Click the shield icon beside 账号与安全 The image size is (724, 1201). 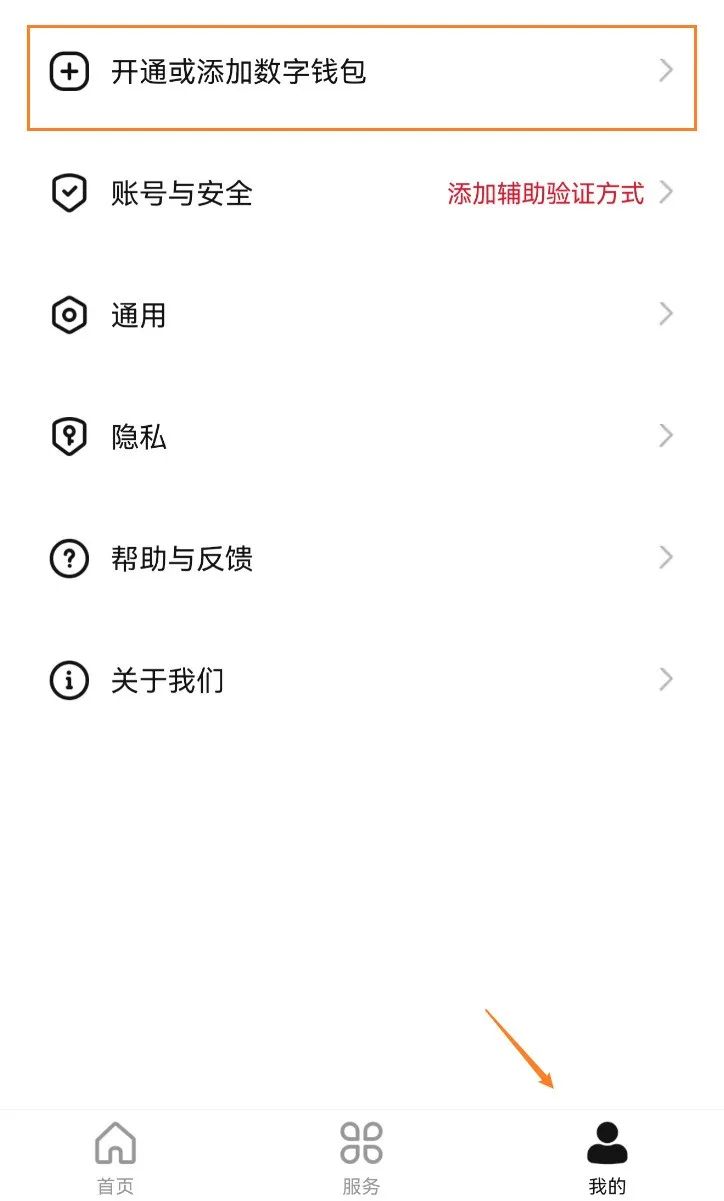point(68,193)
